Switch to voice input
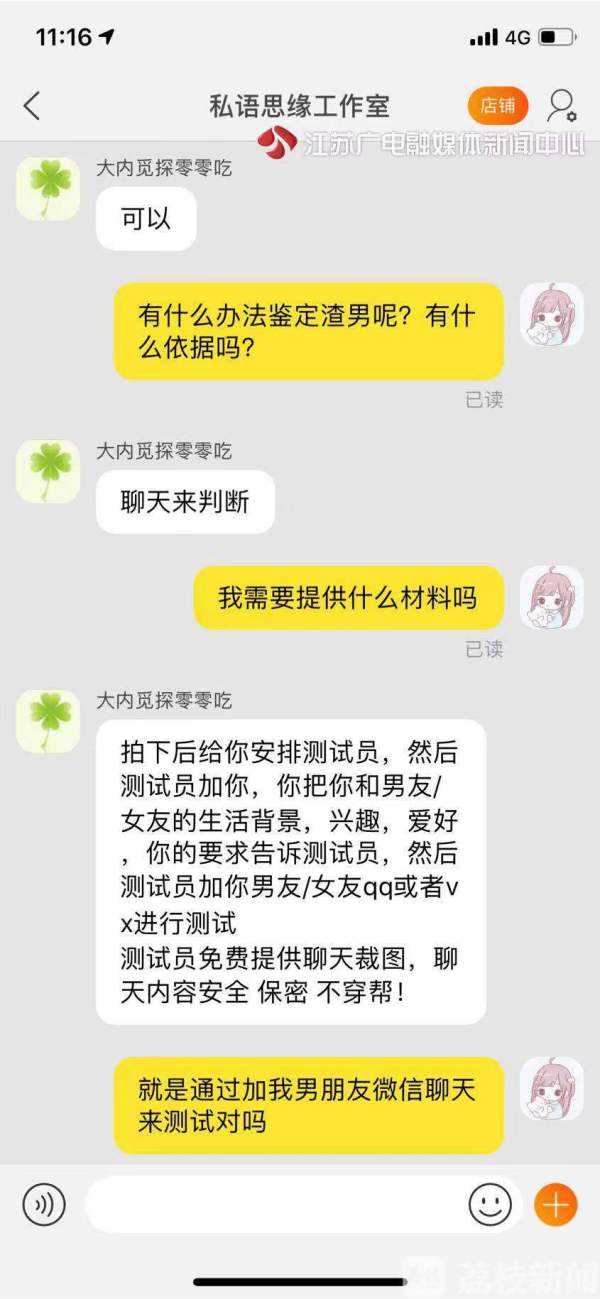 pyautogui.click(x=43, y=1205)
